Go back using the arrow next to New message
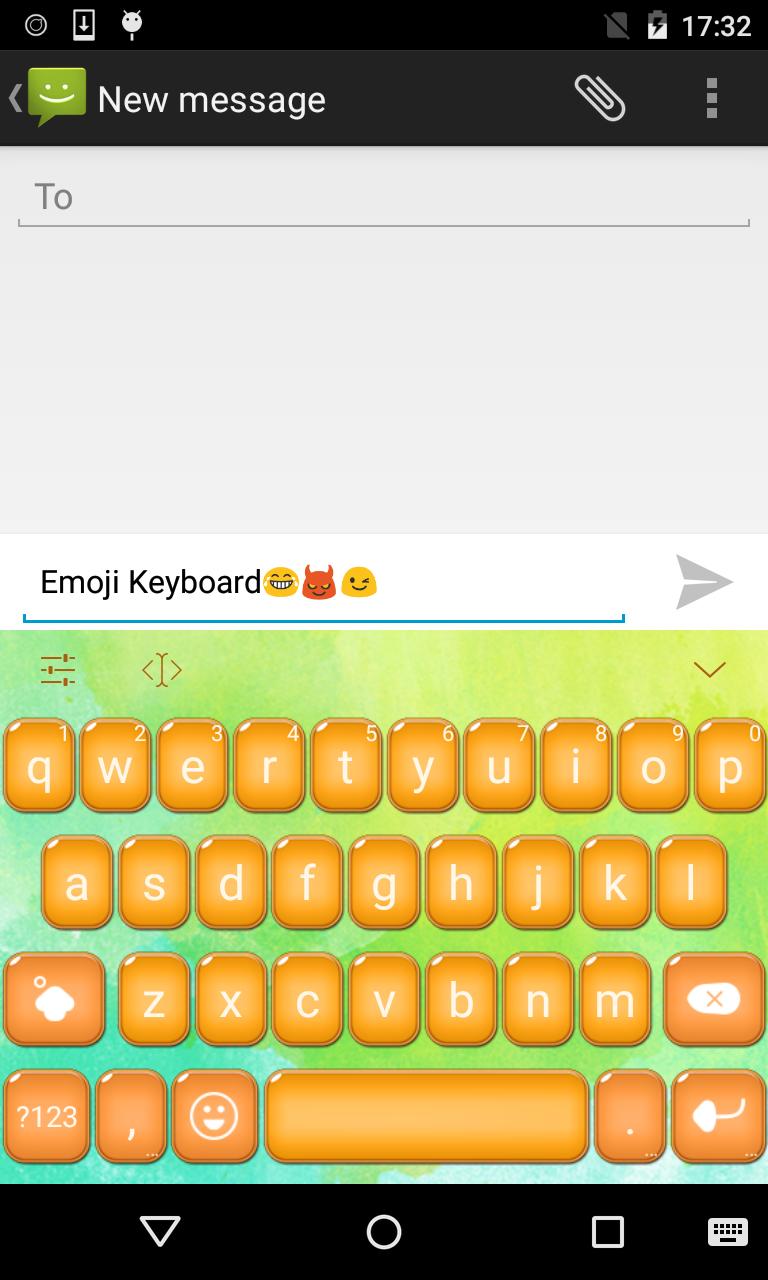768x1280 pixels. pos(12,97)
